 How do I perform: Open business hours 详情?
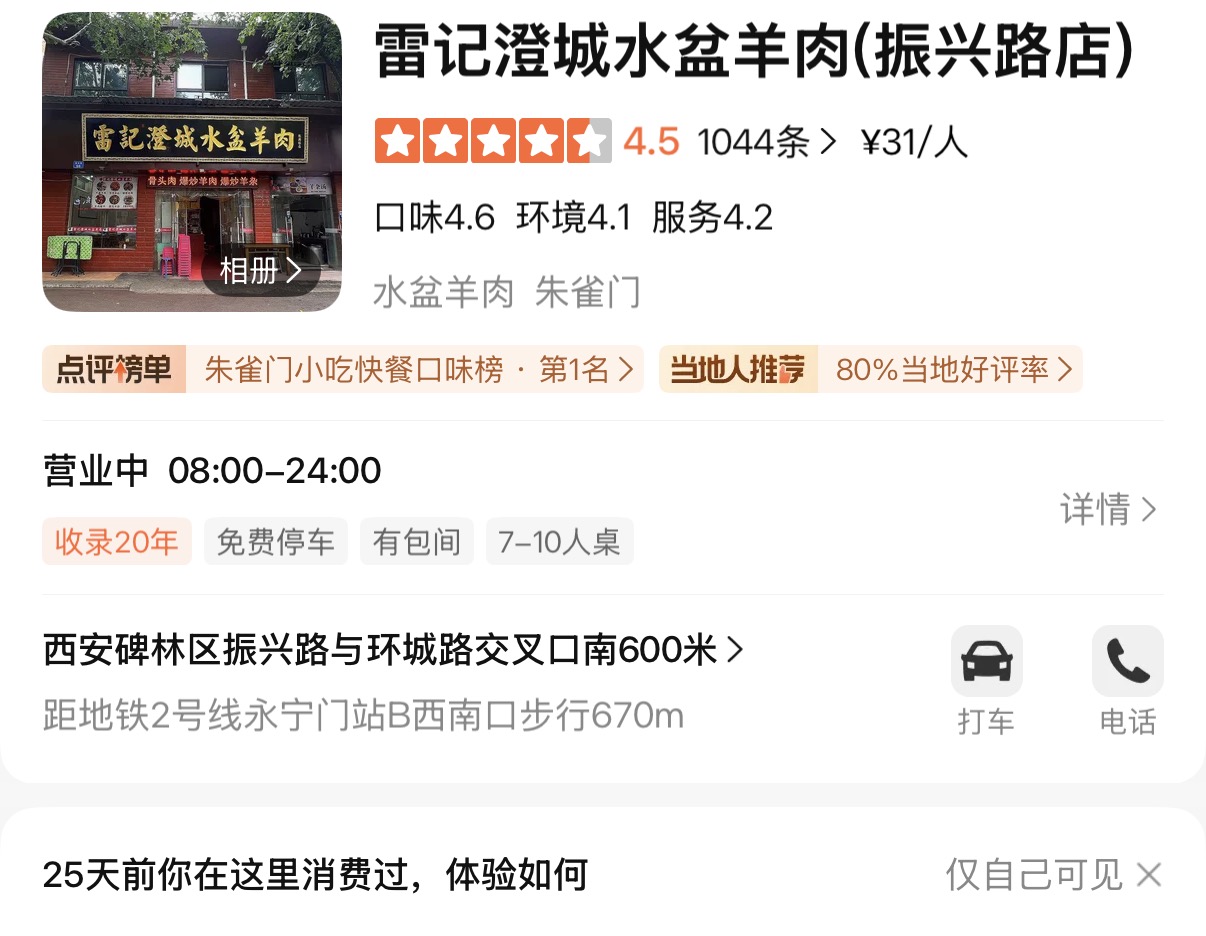(1108, 510)
